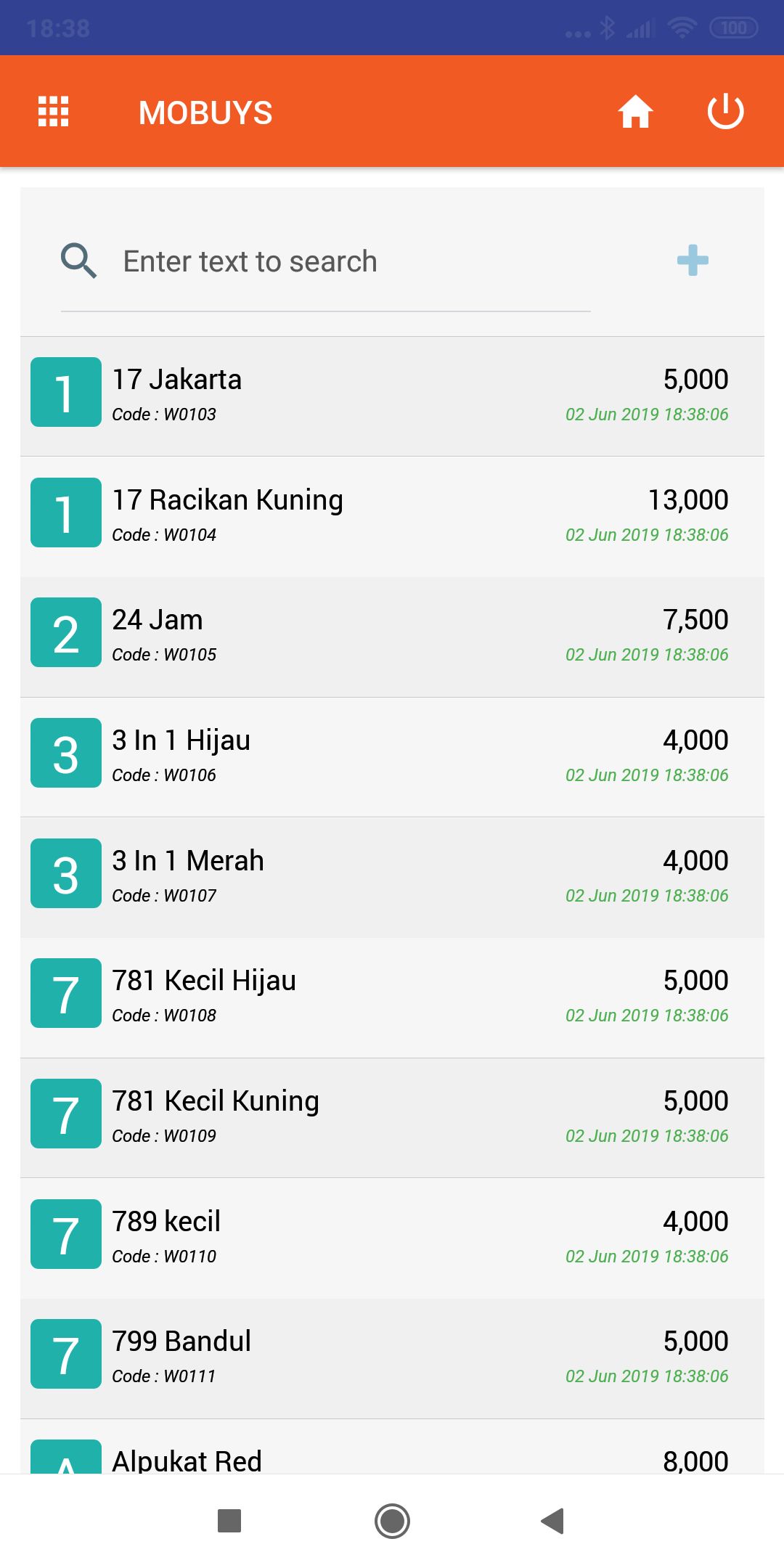Open the 24 Jam item
Viewport: 784px width, 1568px height.
pos(392,636)
